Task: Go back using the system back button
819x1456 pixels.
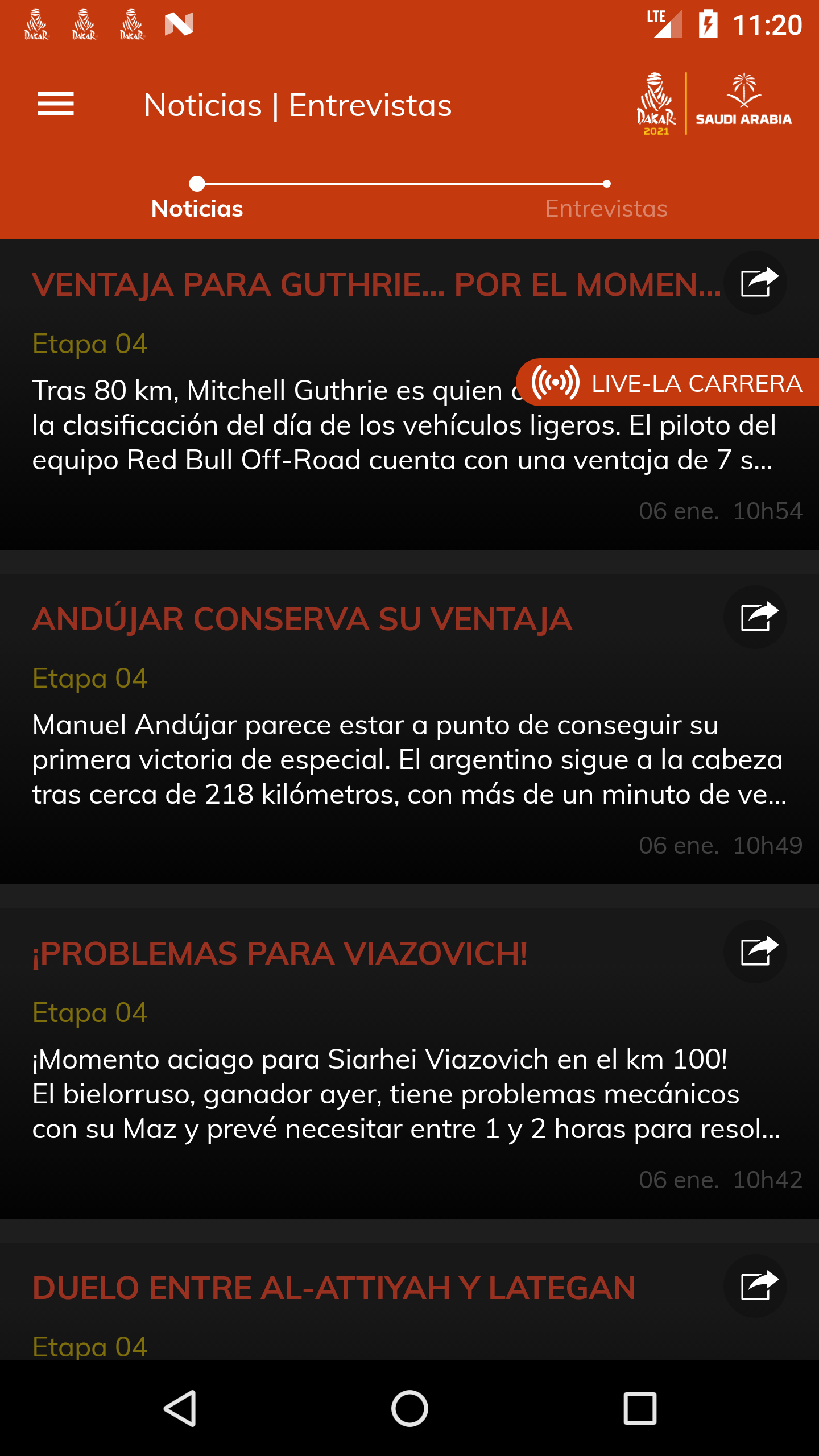Action: coord(180,1408)
